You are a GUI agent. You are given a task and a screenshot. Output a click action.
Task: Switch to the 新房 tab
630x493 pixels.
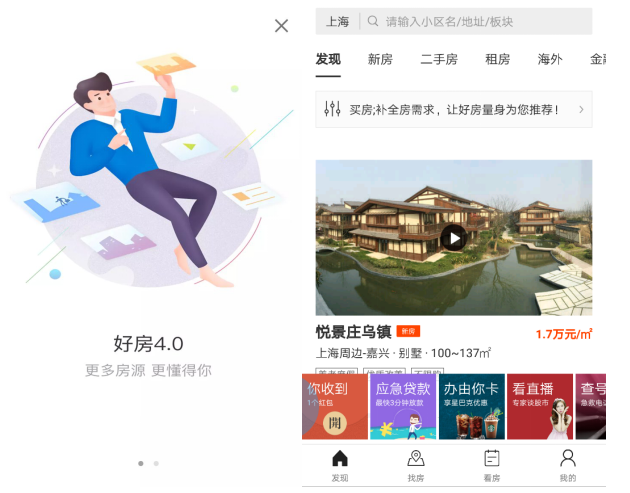[380, 59]
